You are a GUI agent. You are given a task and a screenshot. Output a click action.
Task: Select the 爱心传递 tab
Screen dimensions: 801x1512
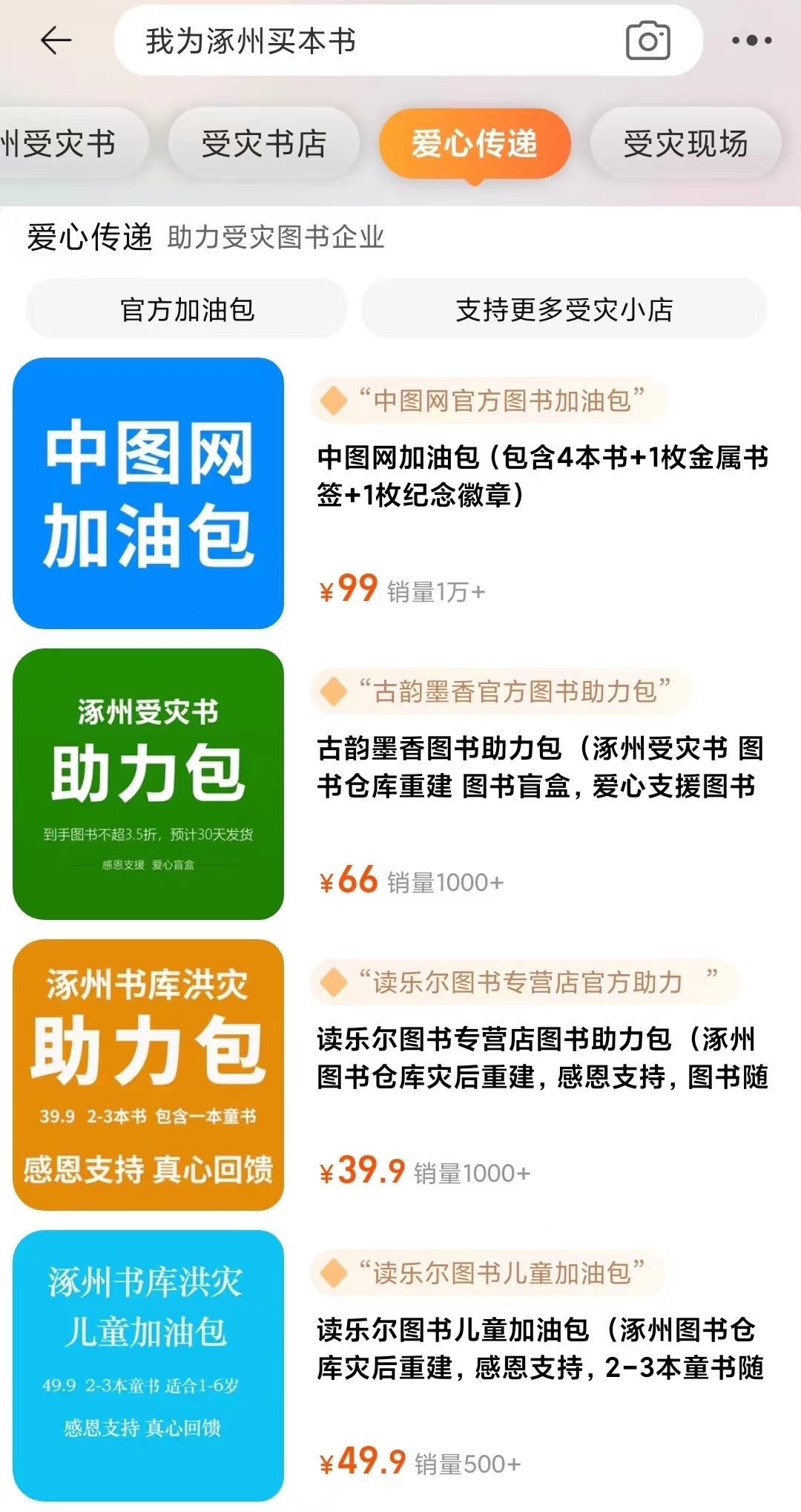pyautogui.click(x=475, y=144)
